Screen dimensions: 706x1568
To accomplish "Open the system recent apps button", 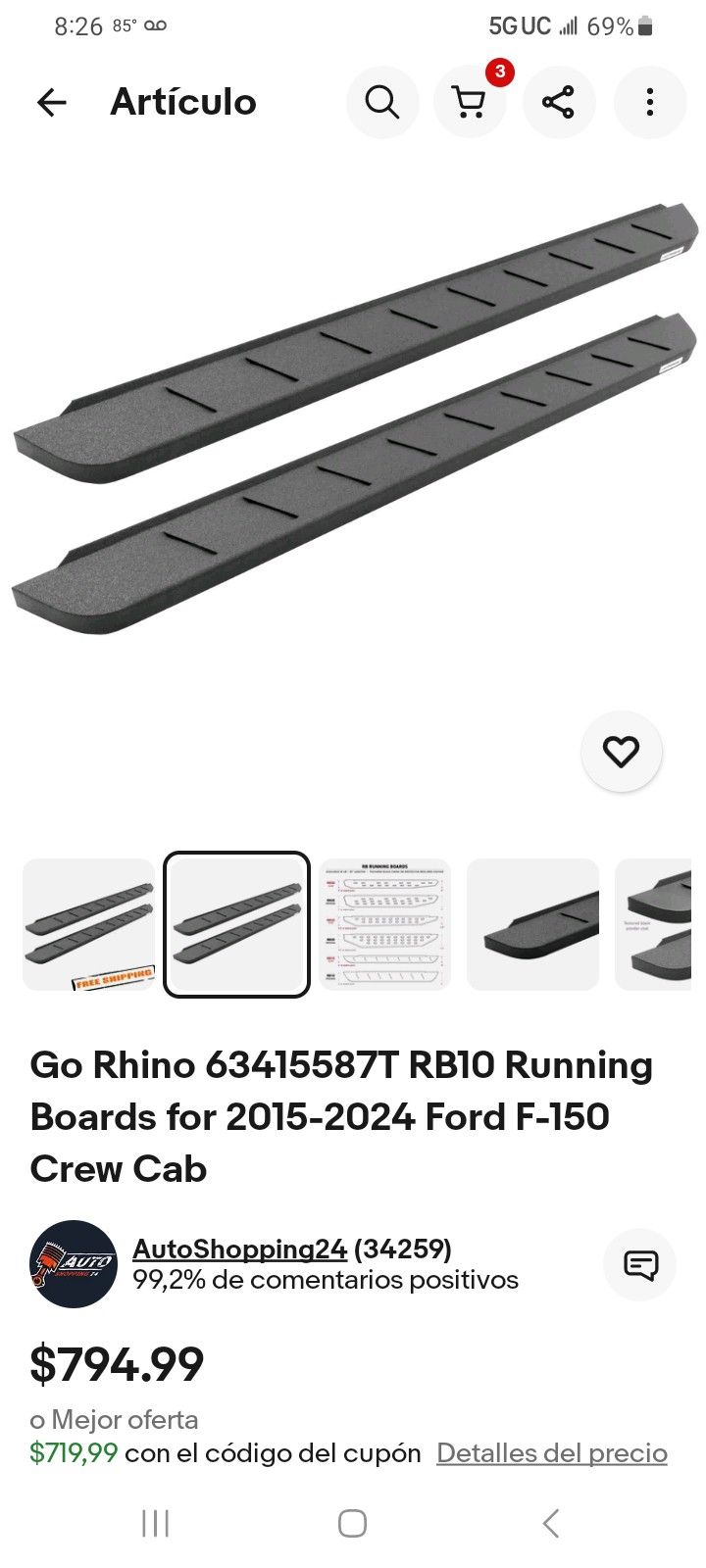I will pos(155,1523).
